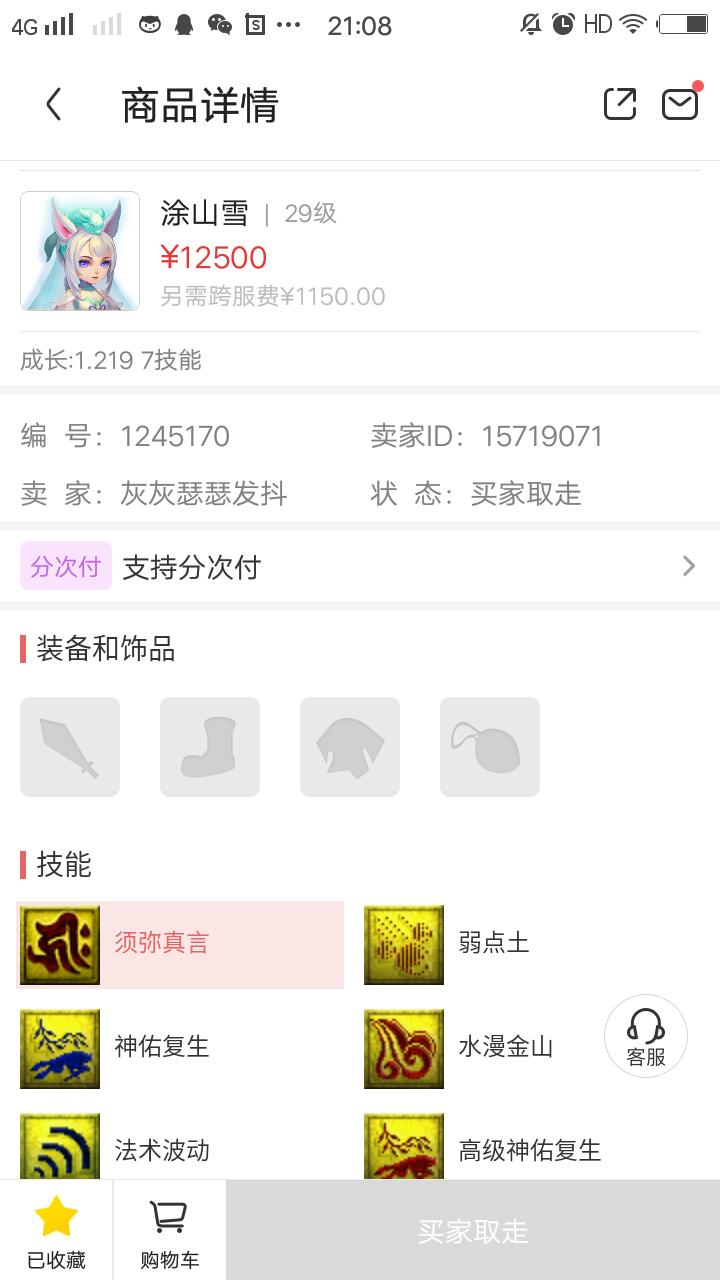The width and height of the screenshot is (720, 1280).
Task: Contact 客服 customer service
Action: [646, 1036]
